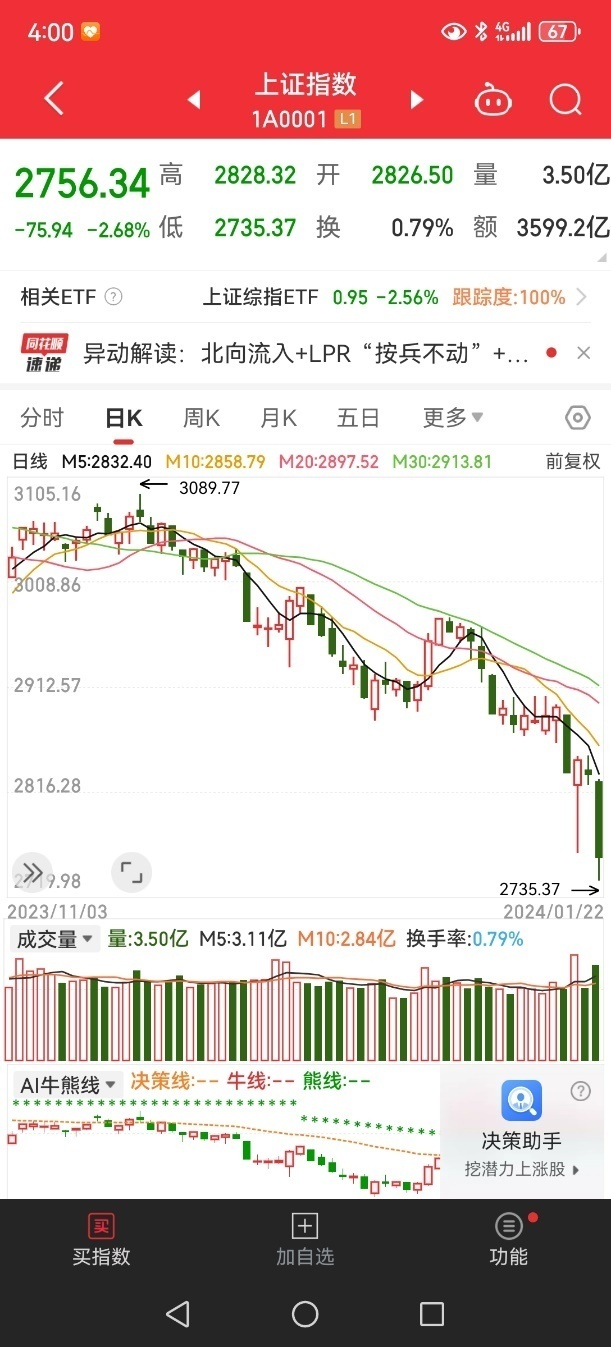
Task: Switch to the 五日 chart tab
Action: point(358,418)
